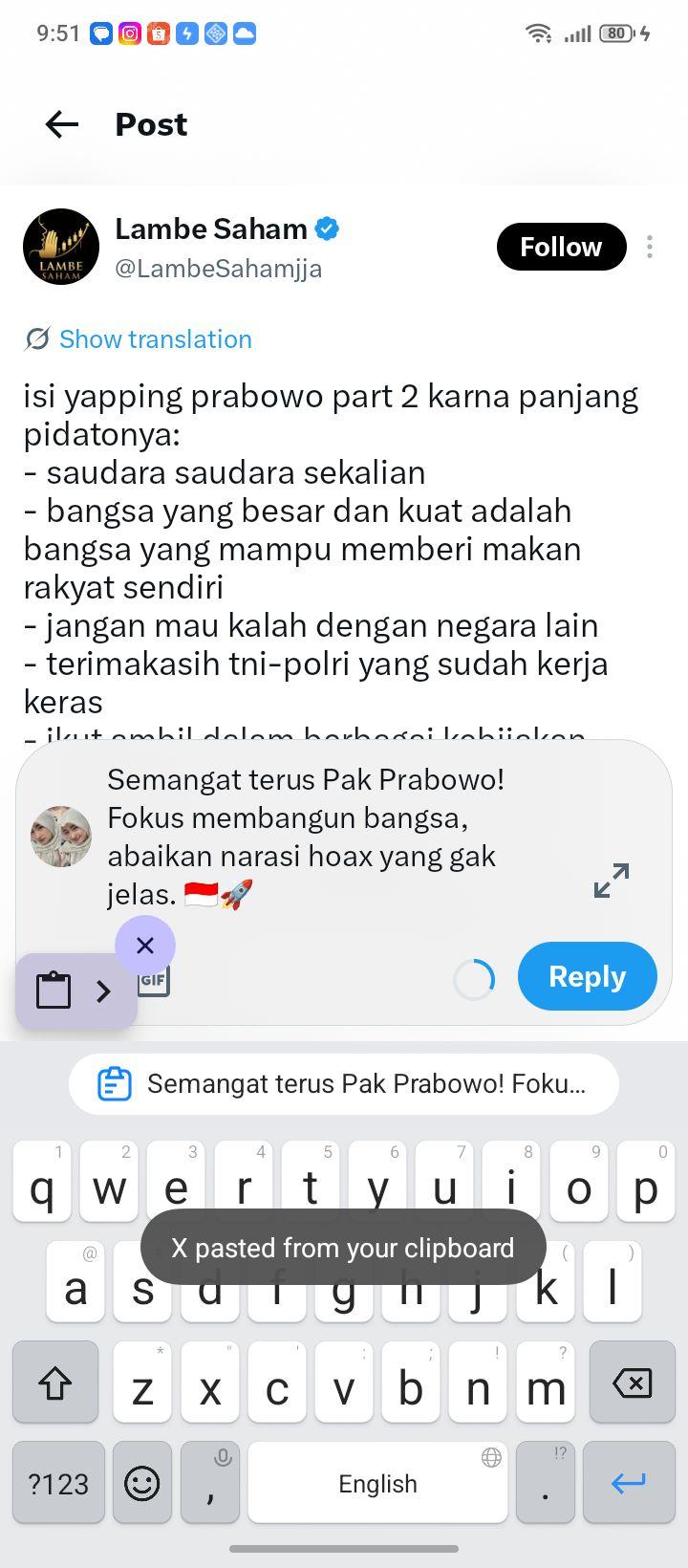The width and height of the screenshot is (688, 1568).
Task: Open Lambe Saham's profile picture
Action: pos(61,246)
